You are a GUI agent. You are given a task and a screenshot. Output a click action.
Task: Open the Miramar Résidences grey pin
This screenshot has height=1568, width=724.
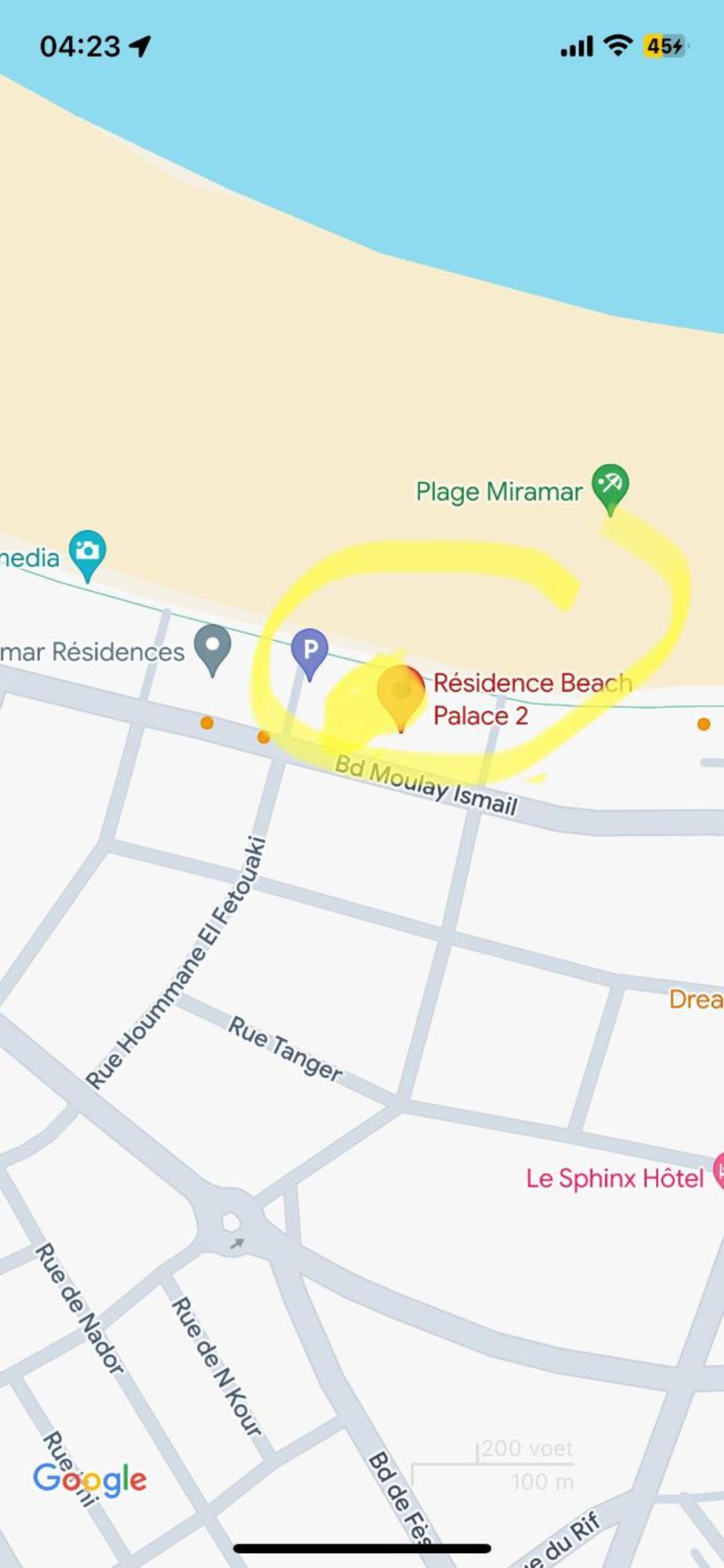click(x=212, y=647)
